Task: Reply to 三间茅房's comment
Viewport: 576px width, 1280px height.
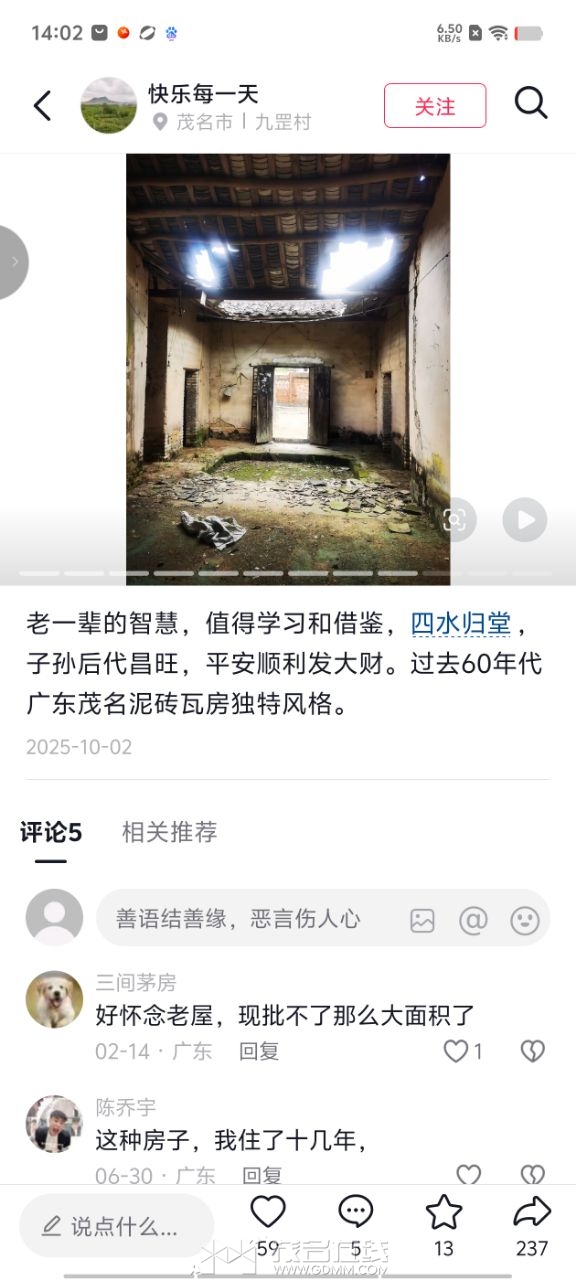Action: (x=259, y=1051)
